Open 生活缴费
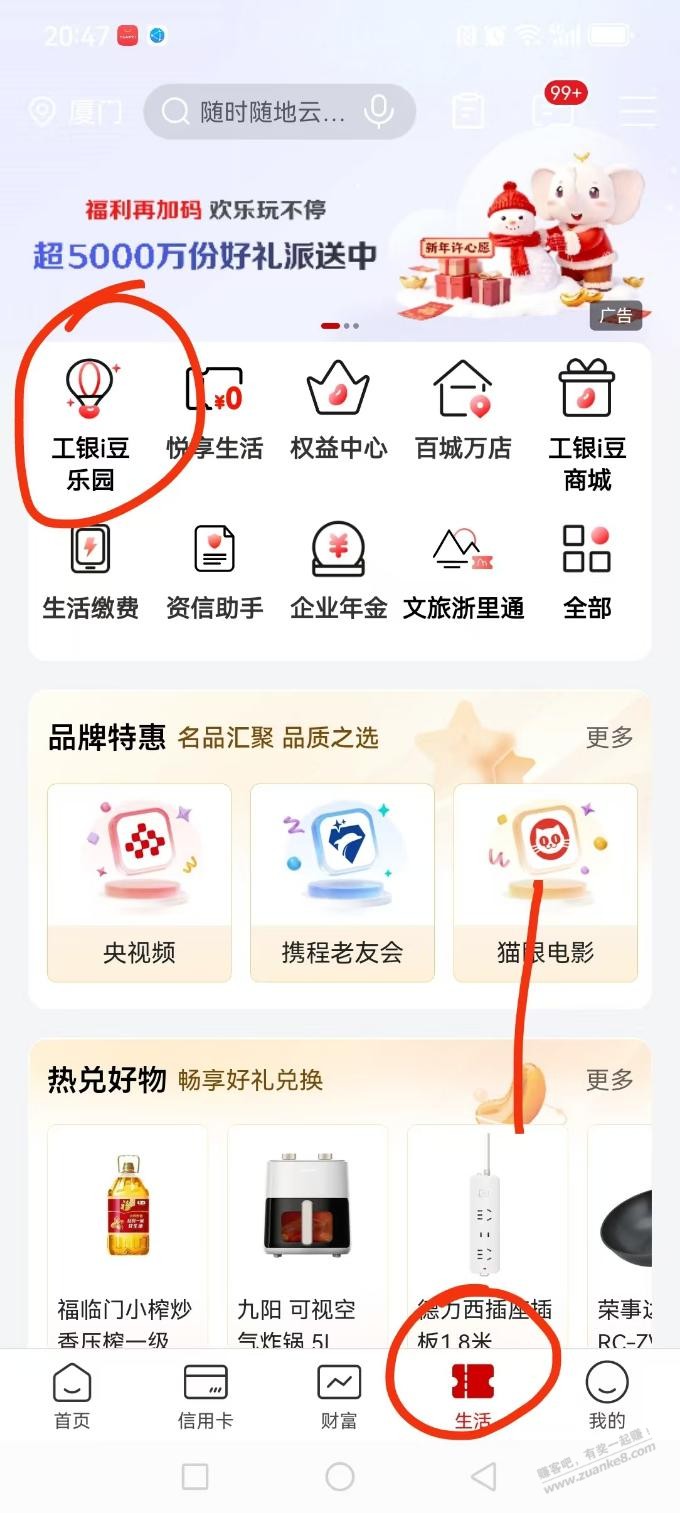The height and width of the screenshot is (1513, 680). click(91, 570)
